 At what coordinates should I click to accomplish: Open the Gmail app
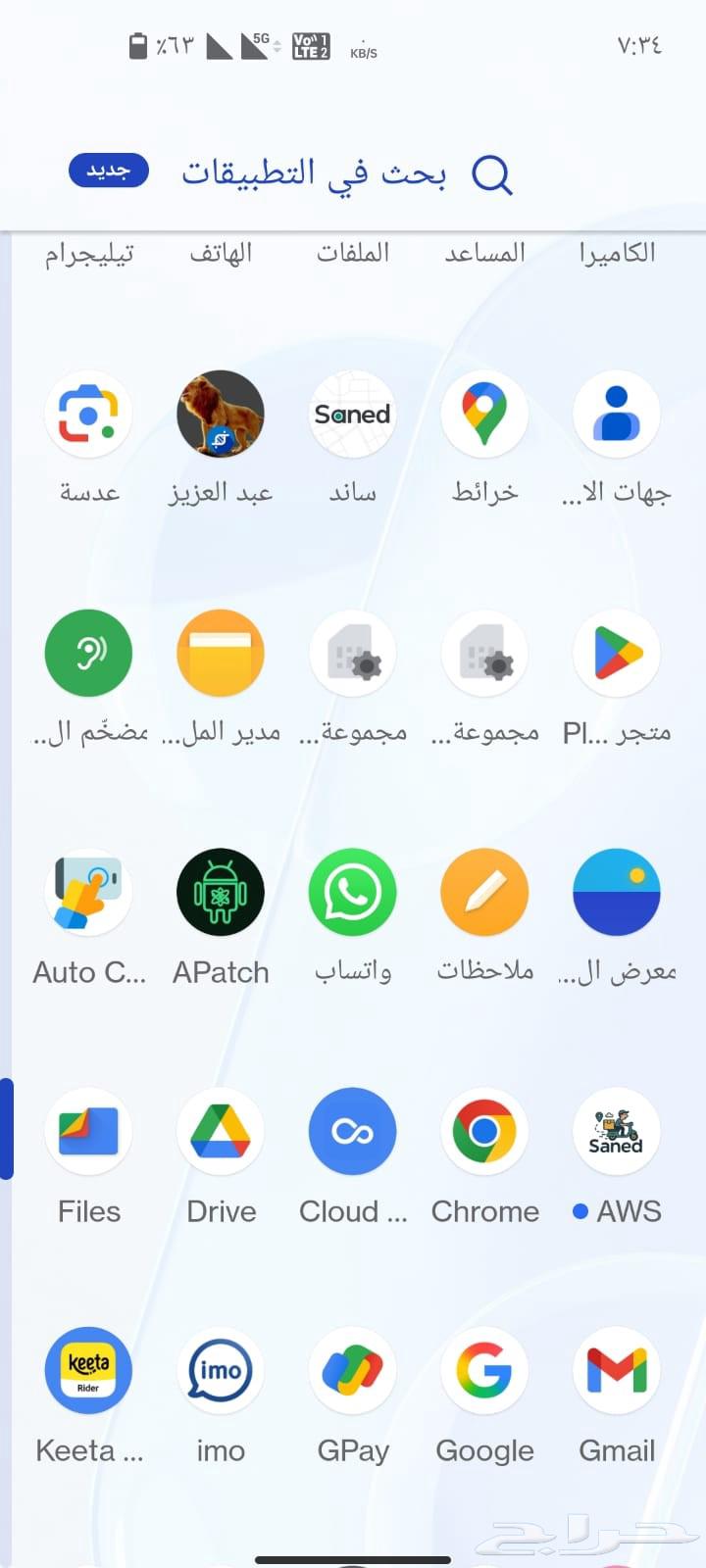(x=616, y=1370)
